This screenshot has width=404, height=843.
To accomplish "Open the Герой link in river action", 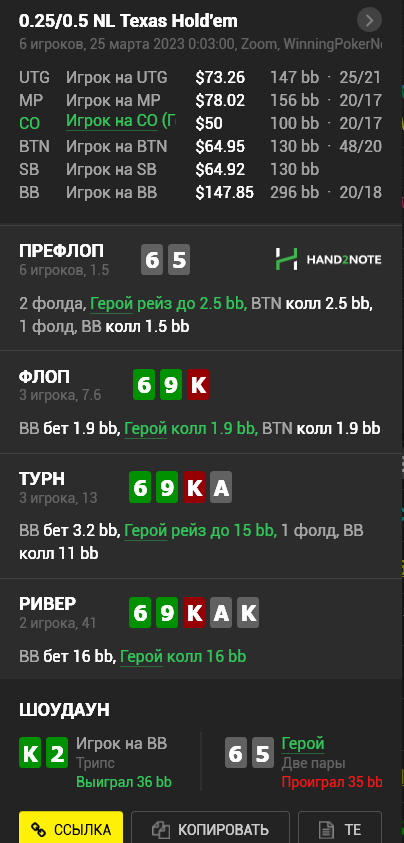I will click(x=141, y=656).
